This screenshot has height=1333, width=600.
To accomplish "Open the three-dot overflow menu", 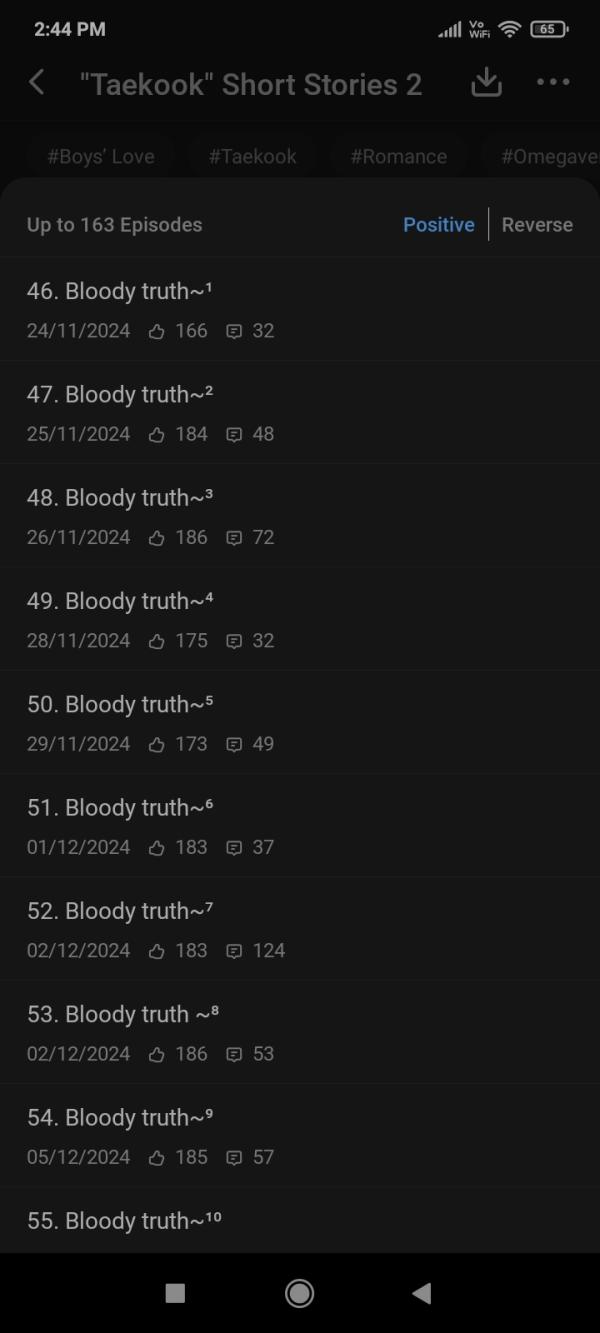I will coord(552,83).
